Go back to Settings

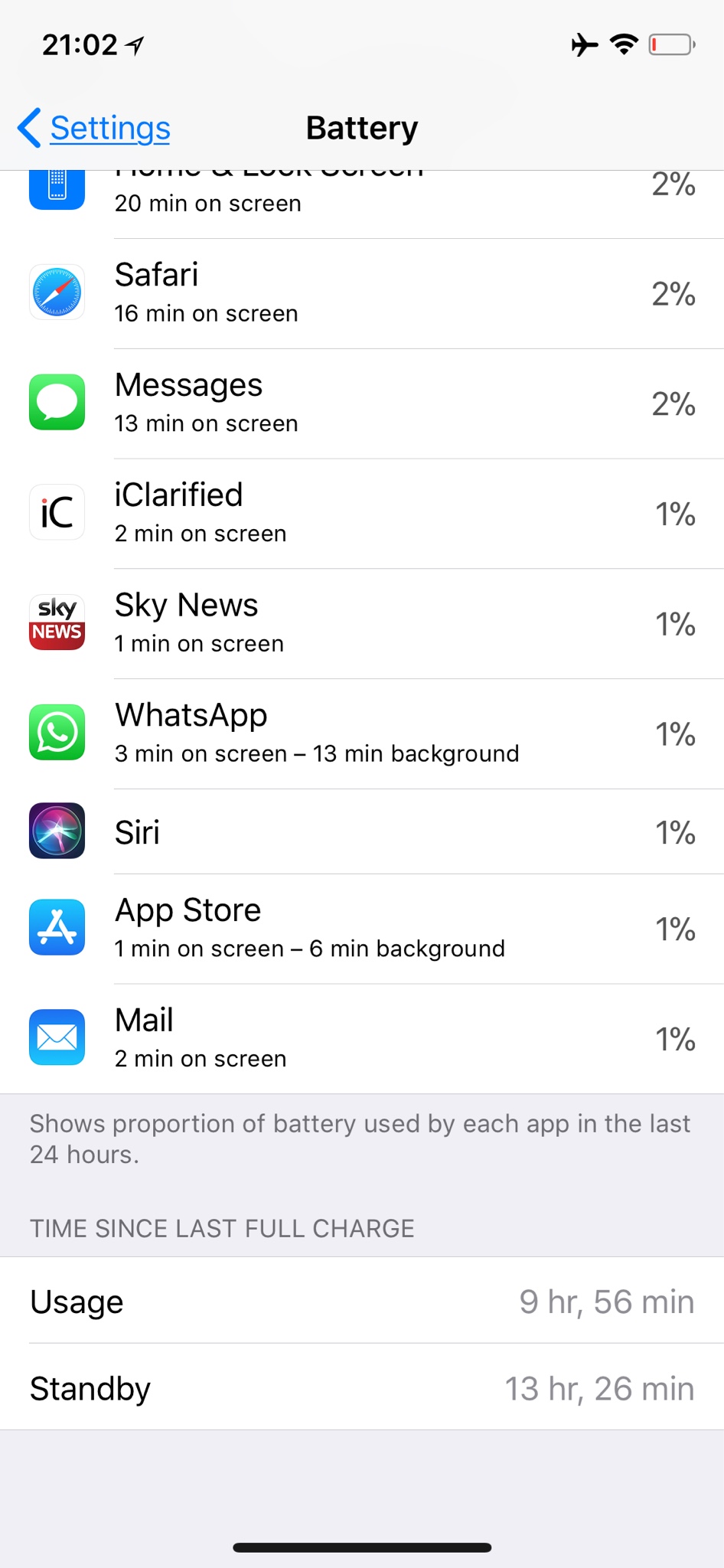[95, 128]
